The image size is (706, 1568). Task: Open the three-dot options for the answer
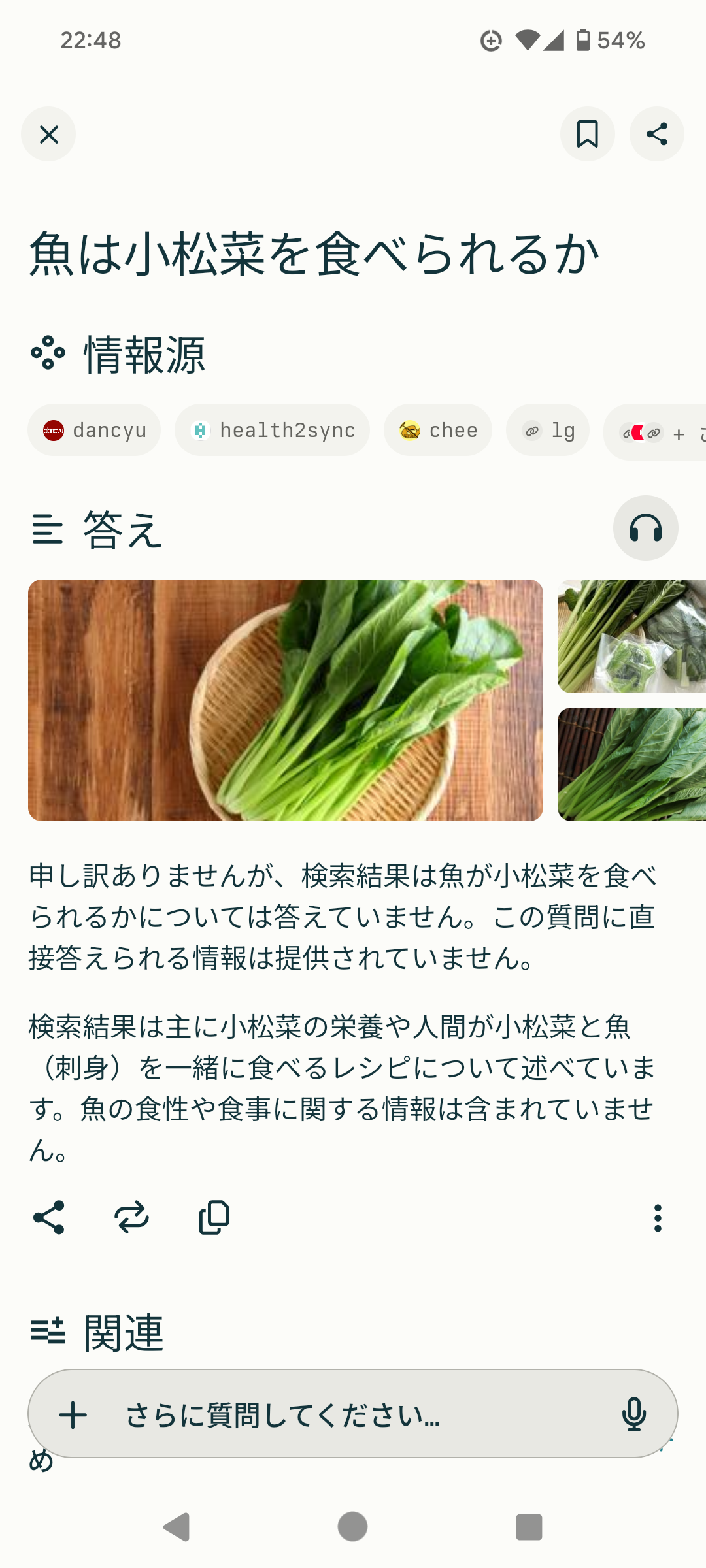[658, 1218]
